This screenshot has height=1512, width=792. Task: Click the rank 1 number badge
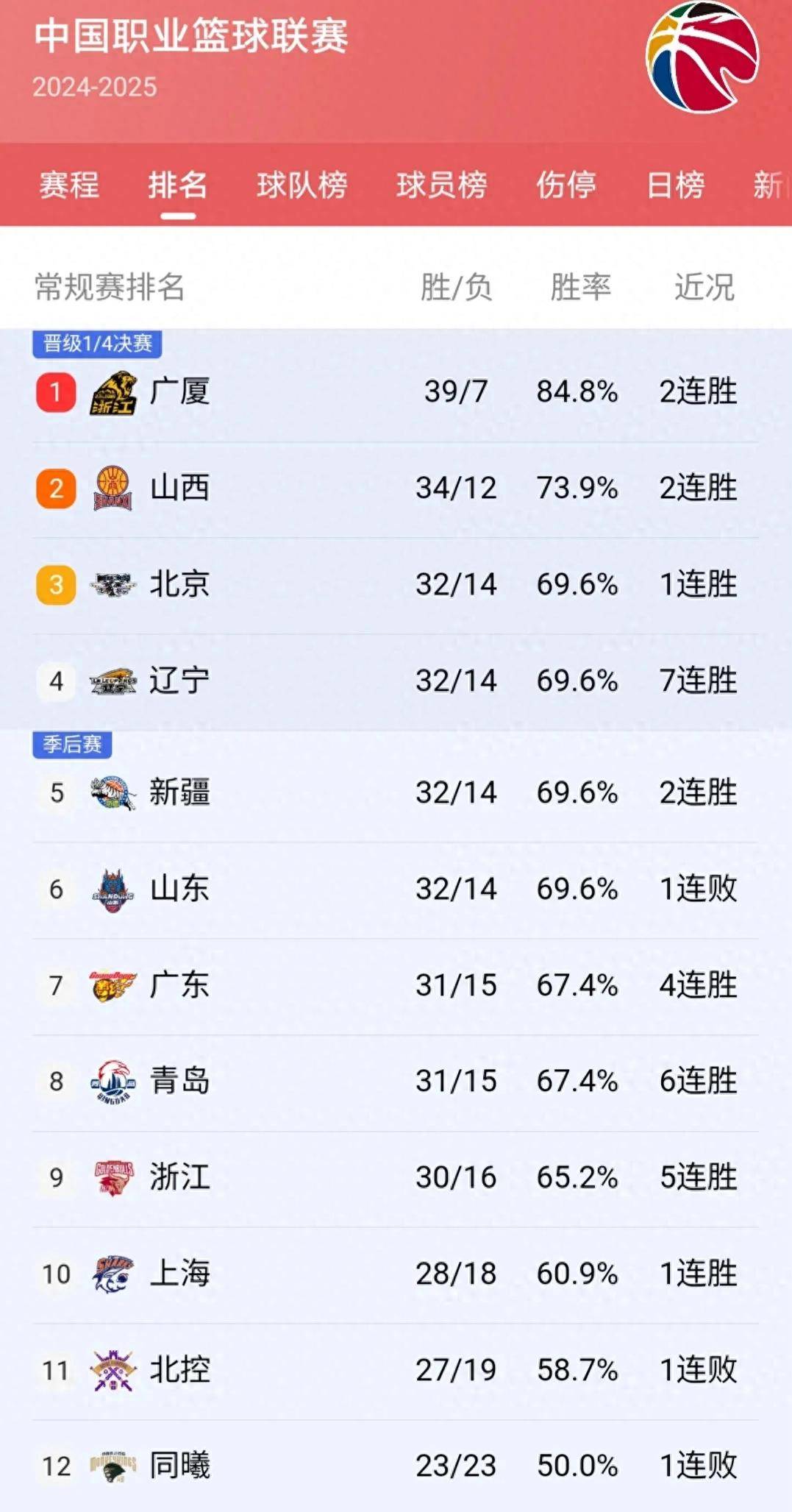(x=53, y=391)
